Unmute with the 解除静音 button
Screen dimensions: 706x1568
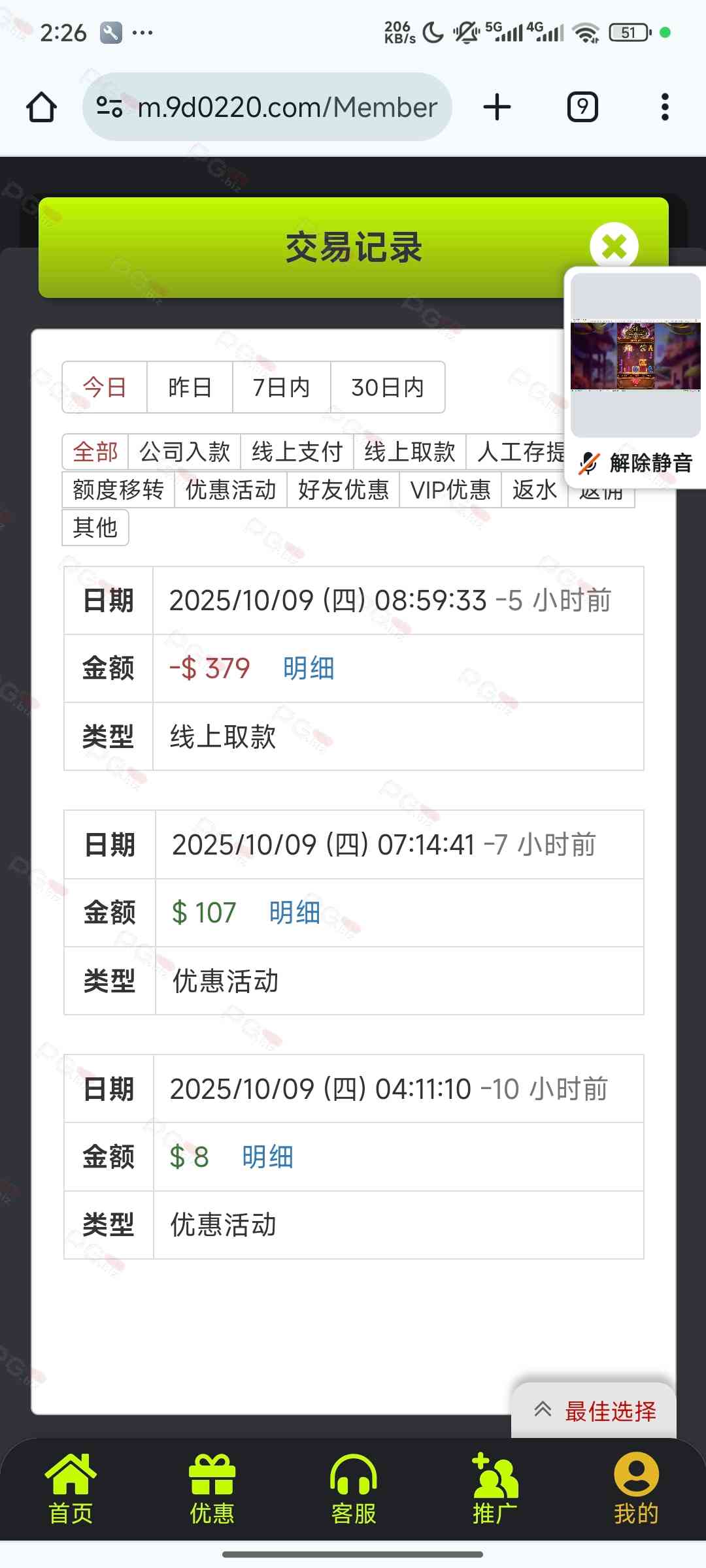pos(635,463)
